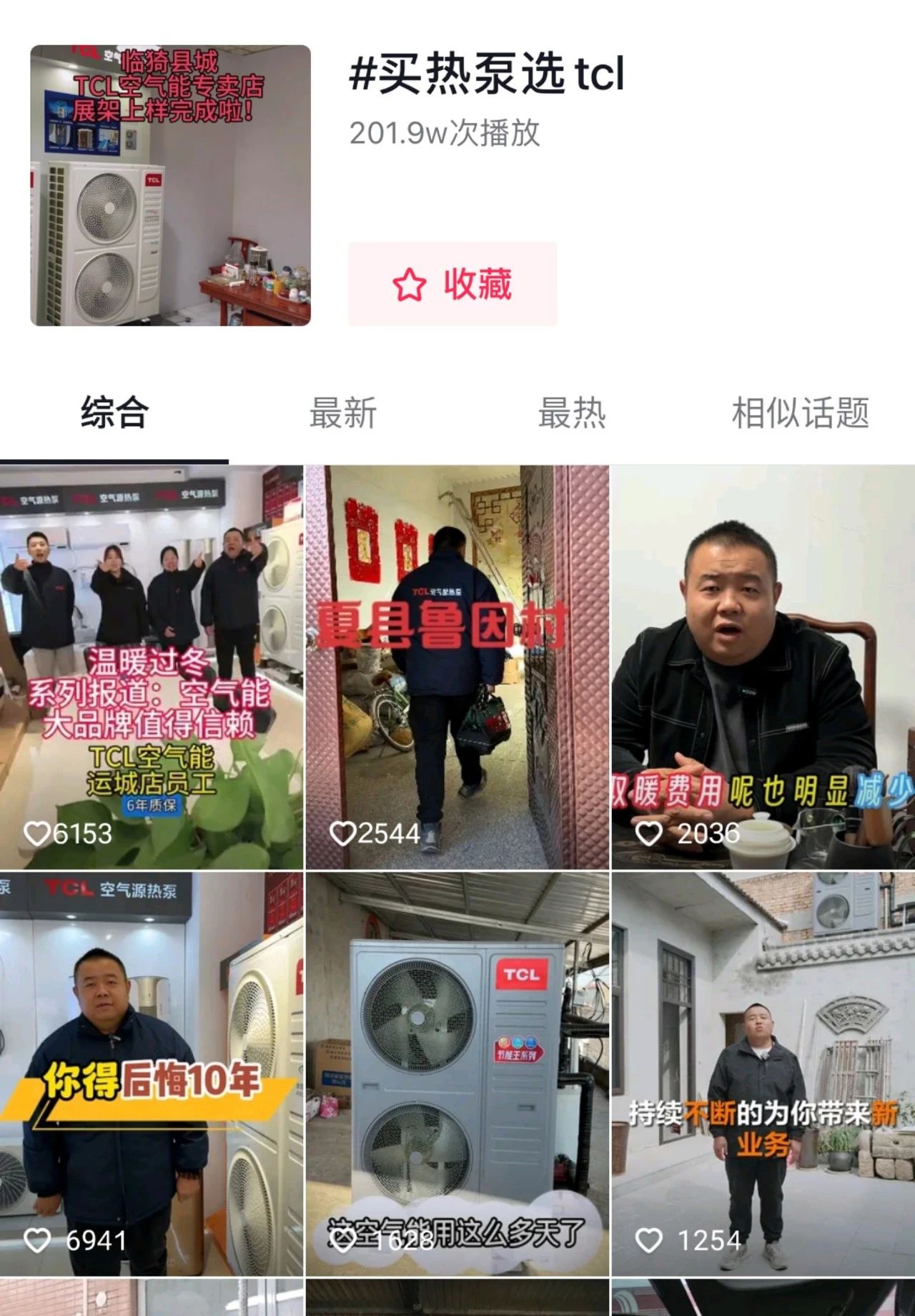Play the 取暖费用 video with 2036 likes
This screenshot has height=1316, width=915.
(763, 667)
